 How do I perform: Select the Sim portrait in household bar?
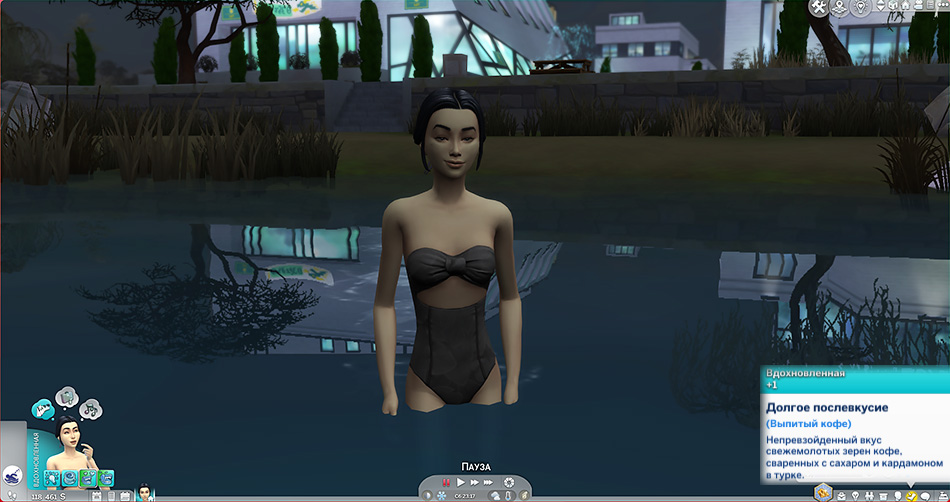[145, 493]
